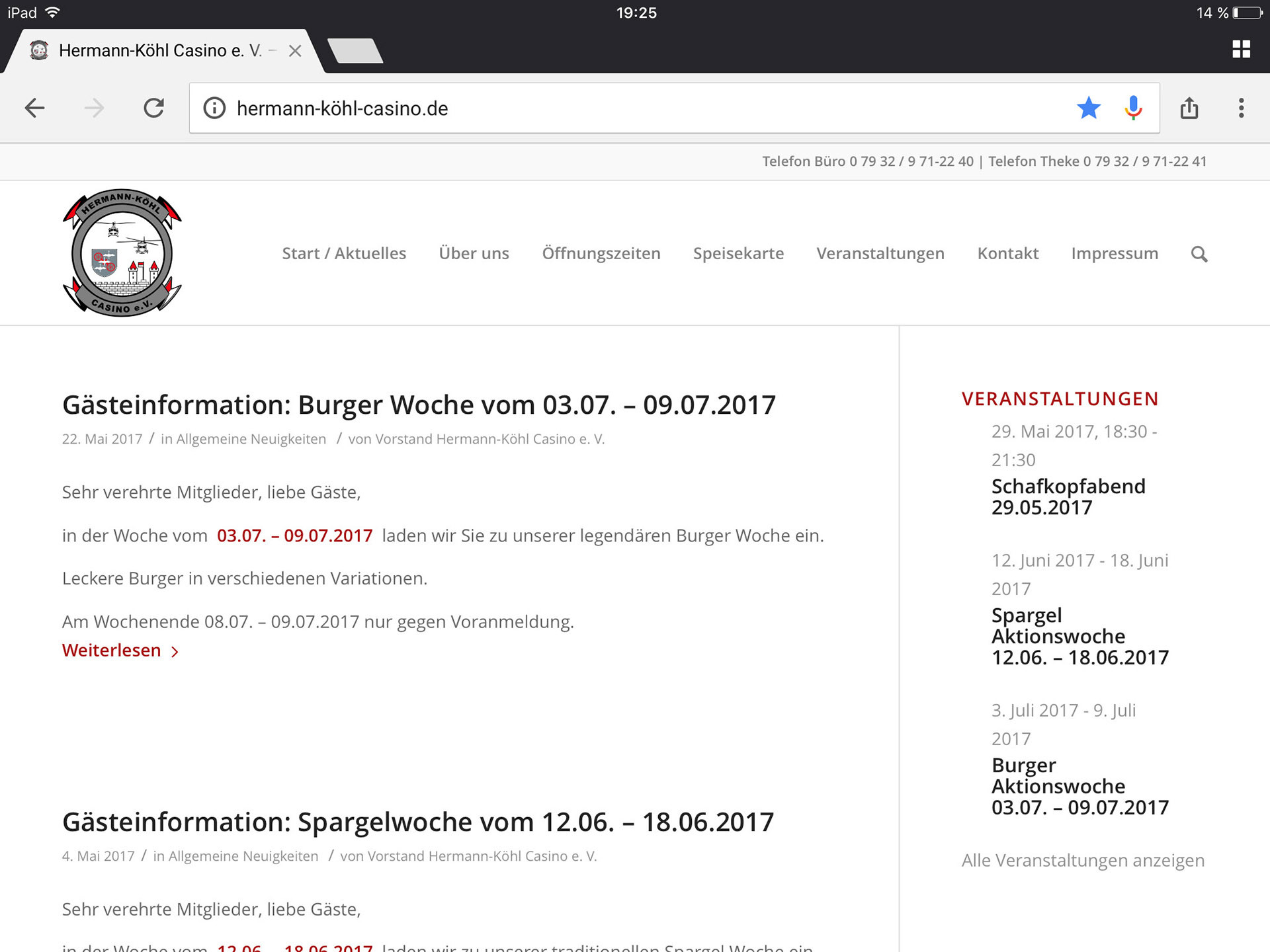Open the Burger Woche article headline
Viewport: 1270px width, 952px height.
click(x=419, y=405)
